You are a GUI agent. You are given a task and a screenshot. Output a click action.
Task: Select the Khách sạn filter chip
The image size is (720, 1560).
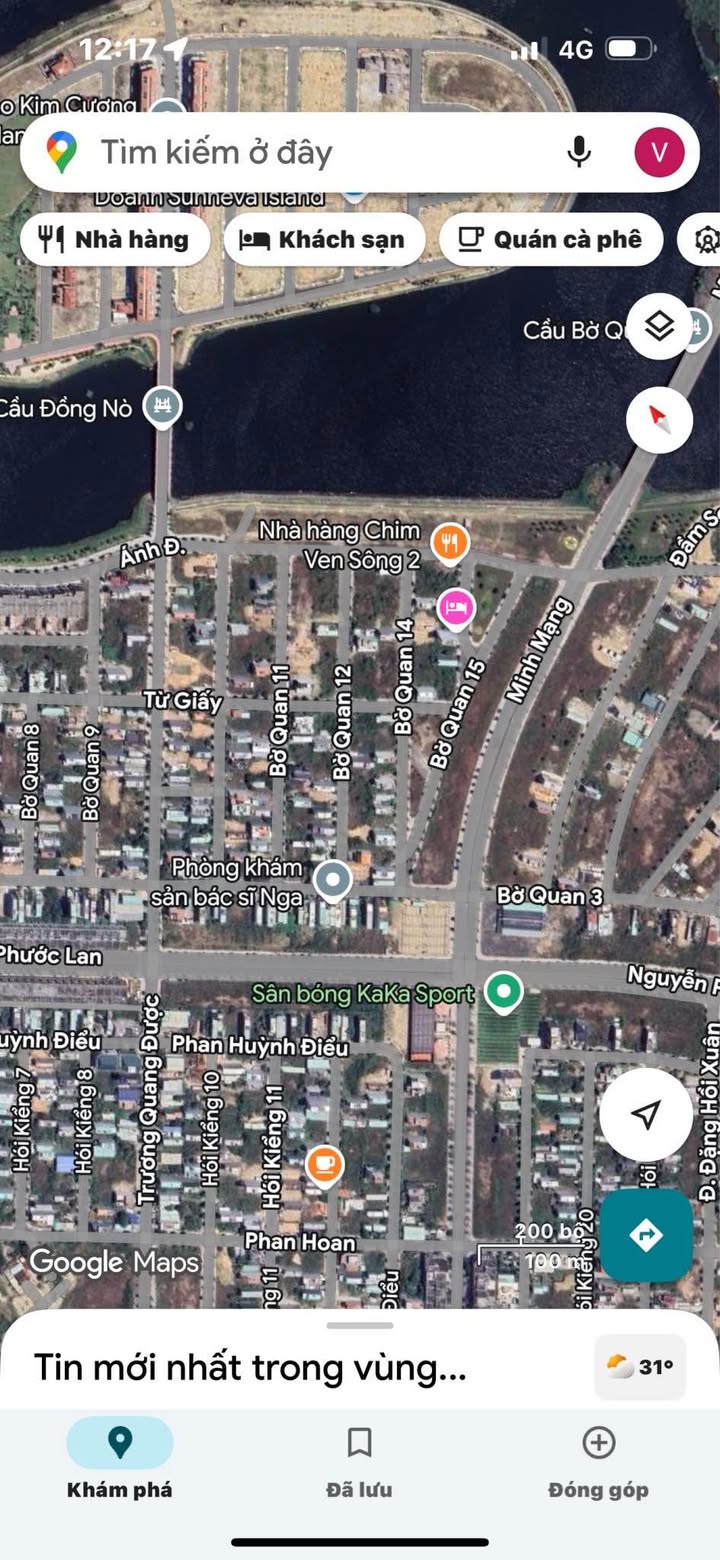(324, 240)
